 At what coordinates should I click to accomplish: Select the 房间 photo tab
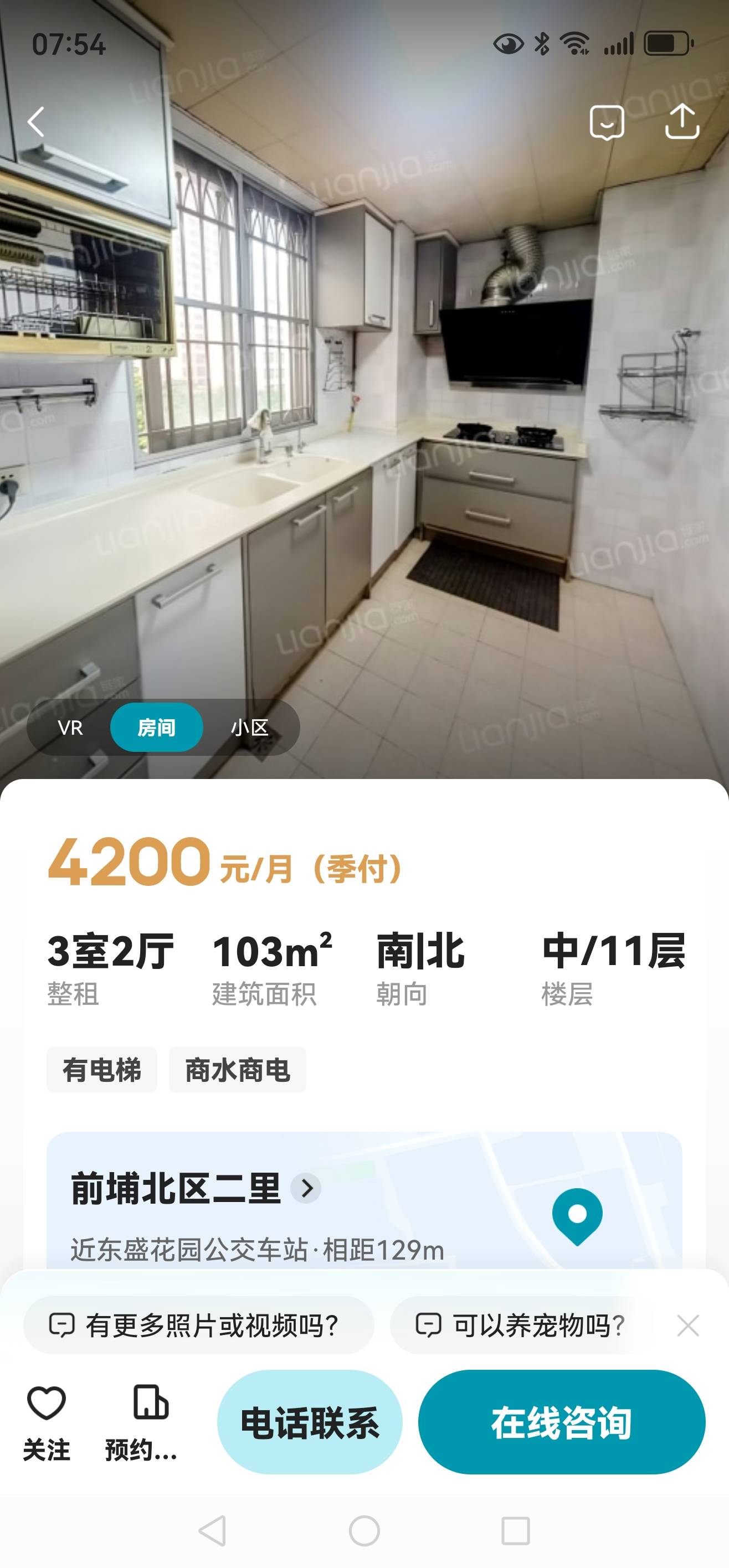coord(157,728)
